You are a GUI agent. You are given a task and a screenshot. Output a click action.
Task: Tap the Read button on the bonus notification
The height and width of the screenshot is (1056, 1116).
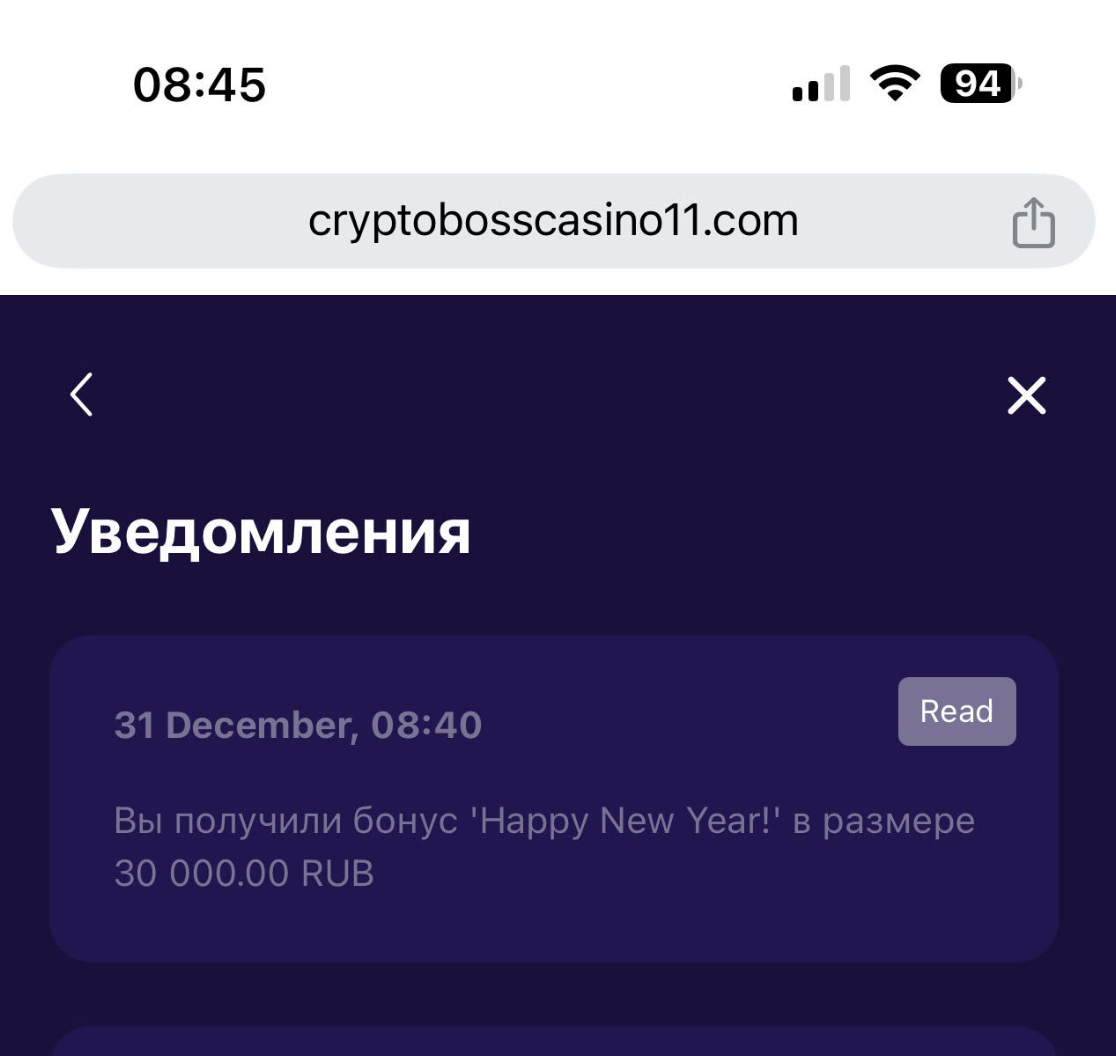click(956, 711)
